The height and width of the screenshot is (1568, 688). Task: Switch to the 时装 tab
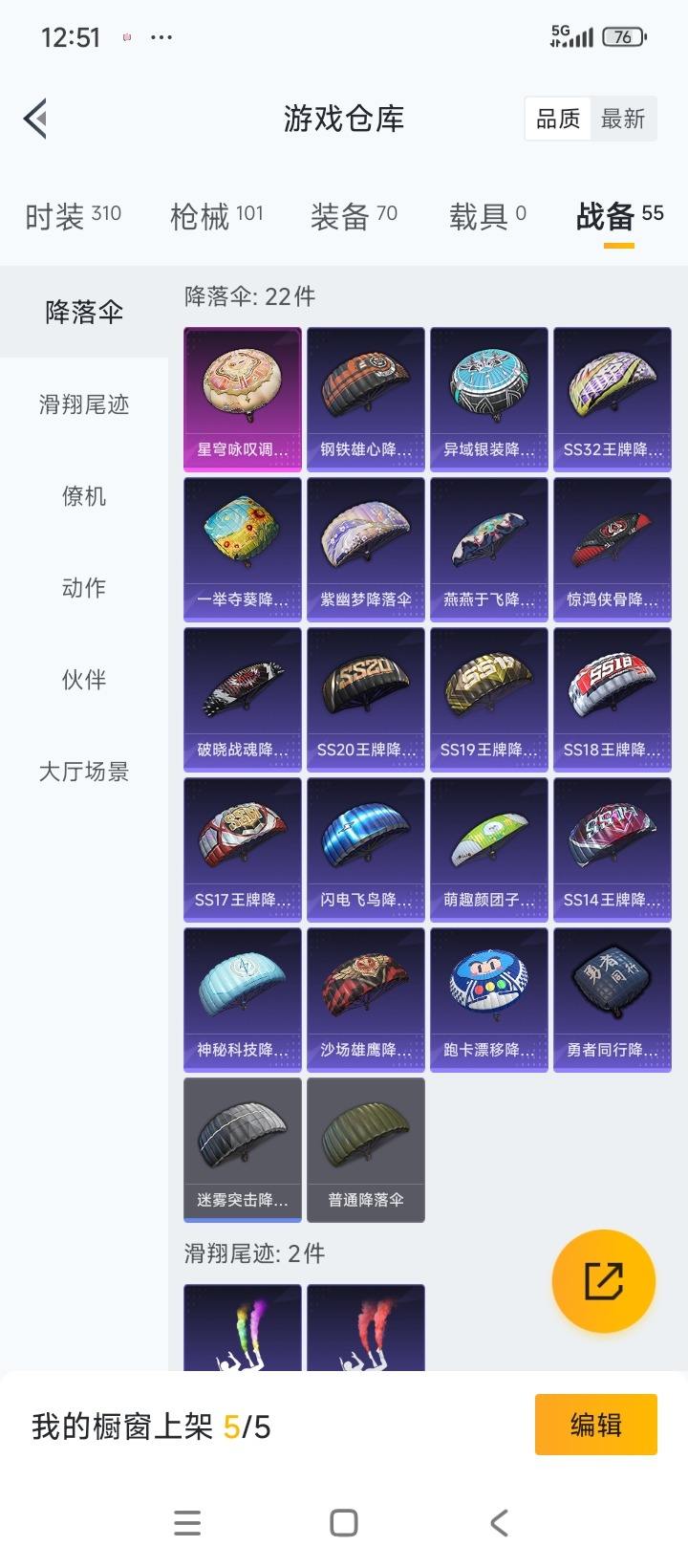click(x=73, y=216)
